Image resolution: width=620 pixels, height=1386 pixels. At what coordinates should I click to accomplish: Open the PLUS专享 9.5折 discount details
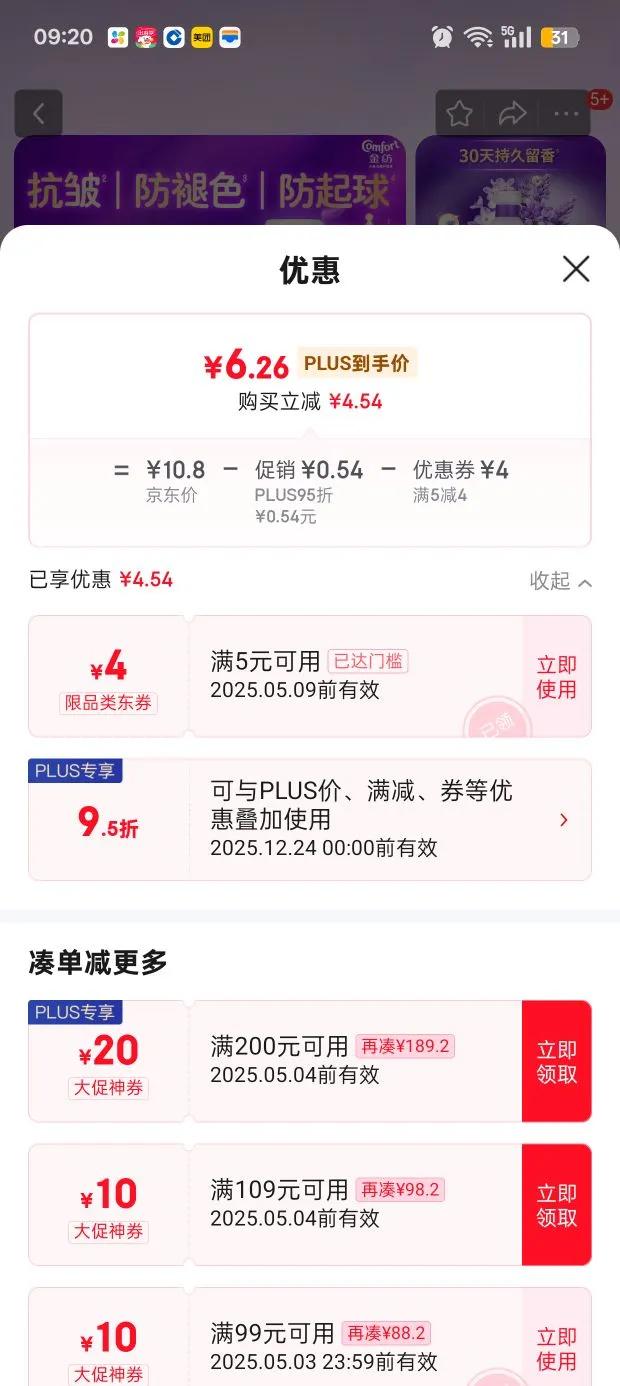pos(564,820)
